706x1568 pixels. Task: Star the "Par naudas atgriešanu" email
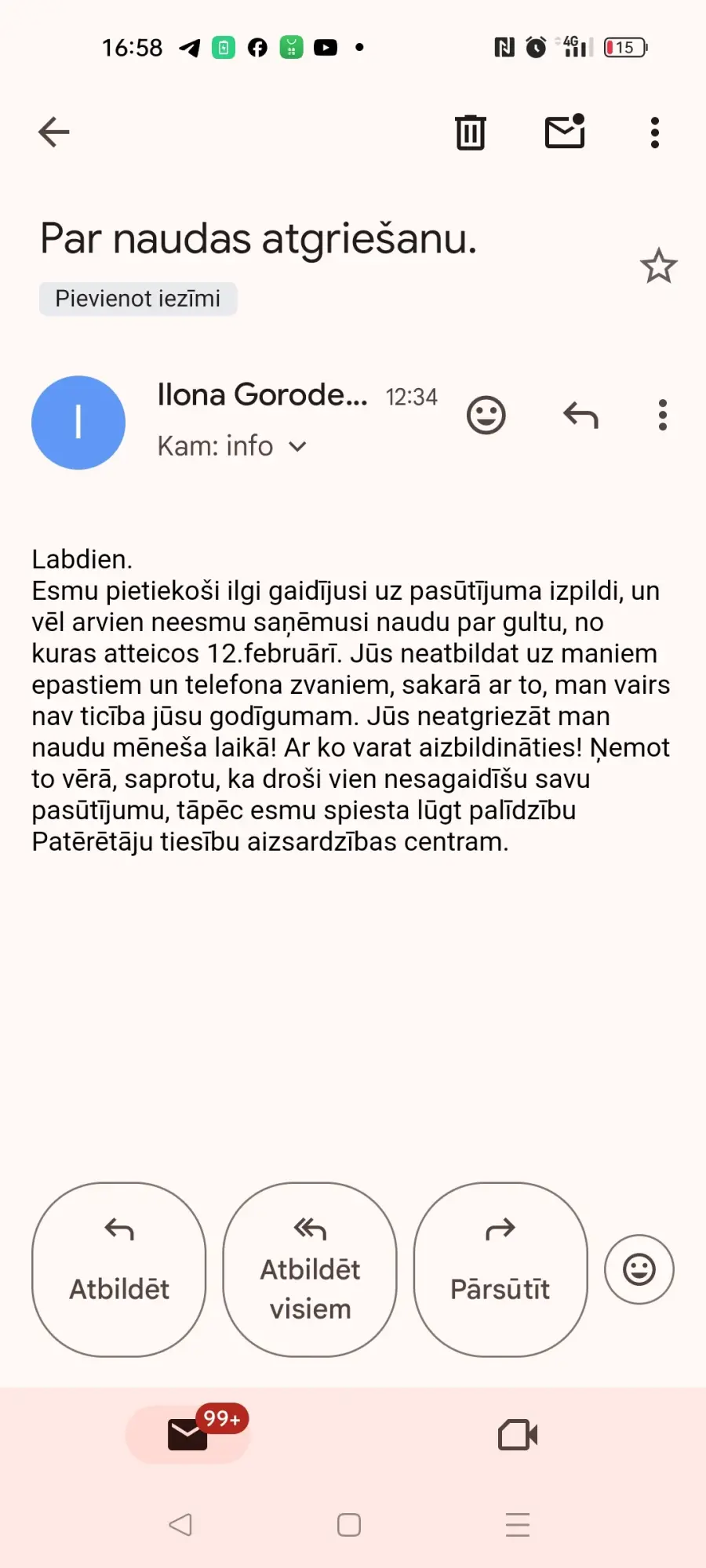coord(659,266)
